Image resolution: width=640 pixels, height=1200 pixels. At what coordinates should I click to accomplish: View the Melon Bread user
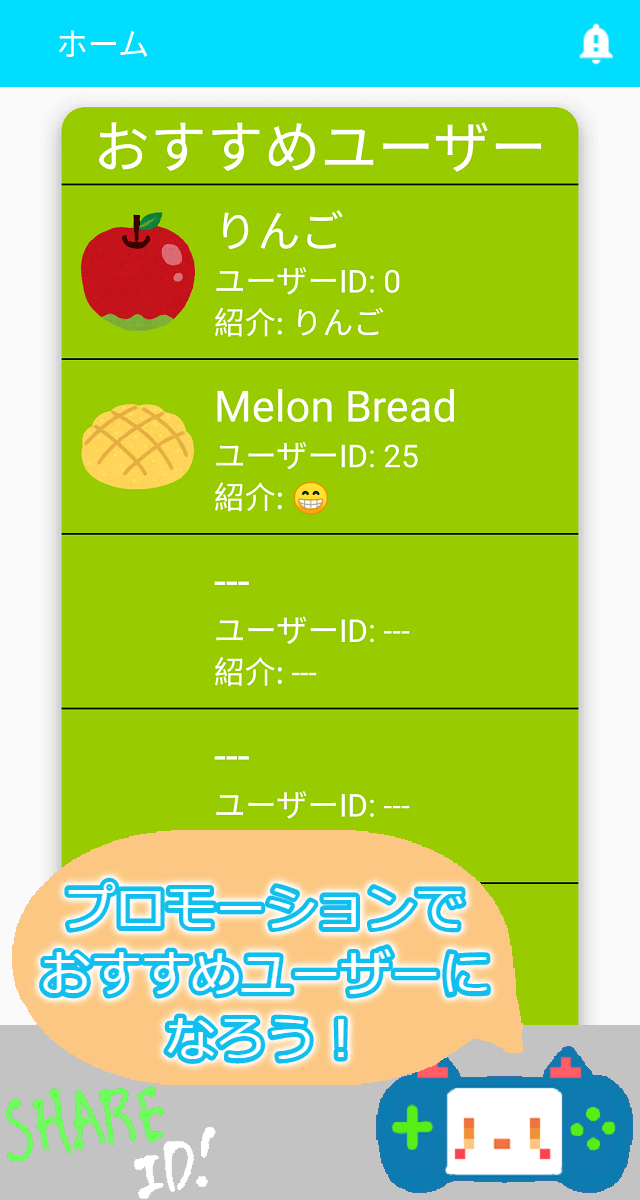coord(320,447)
